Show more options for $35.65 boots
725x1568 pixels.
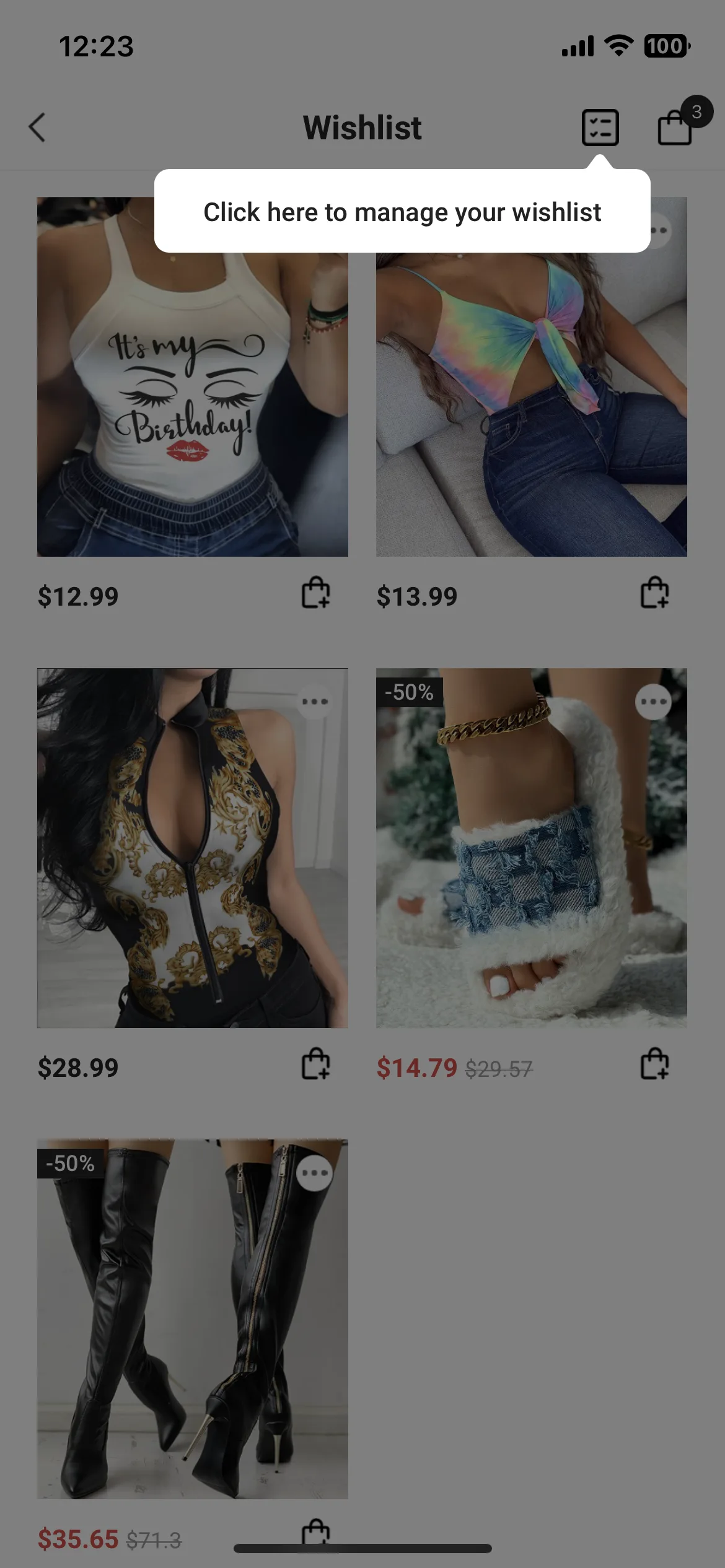[315, 1173]
